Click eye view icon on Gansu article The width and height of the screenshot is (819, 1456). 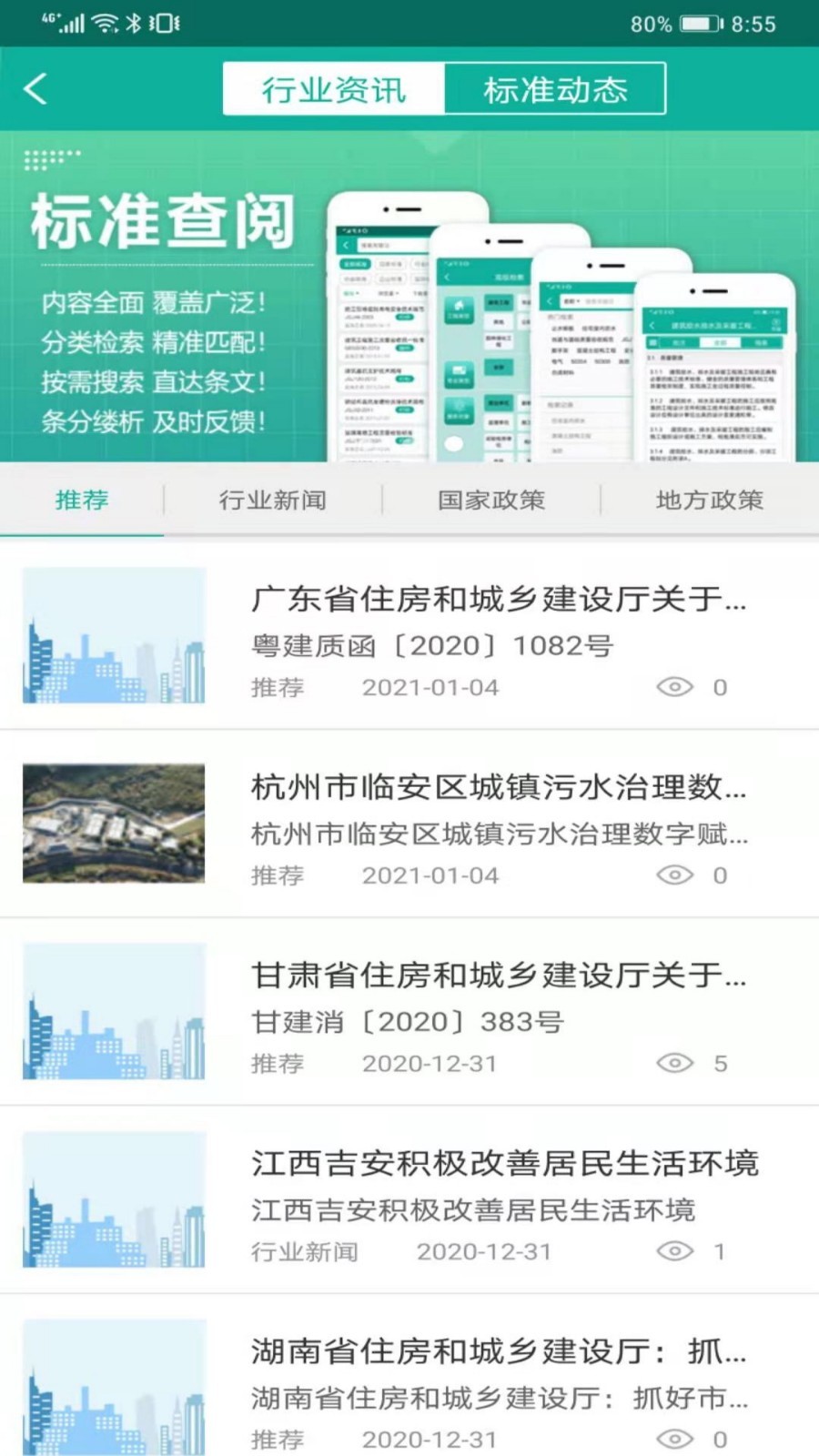(674, 1063)
